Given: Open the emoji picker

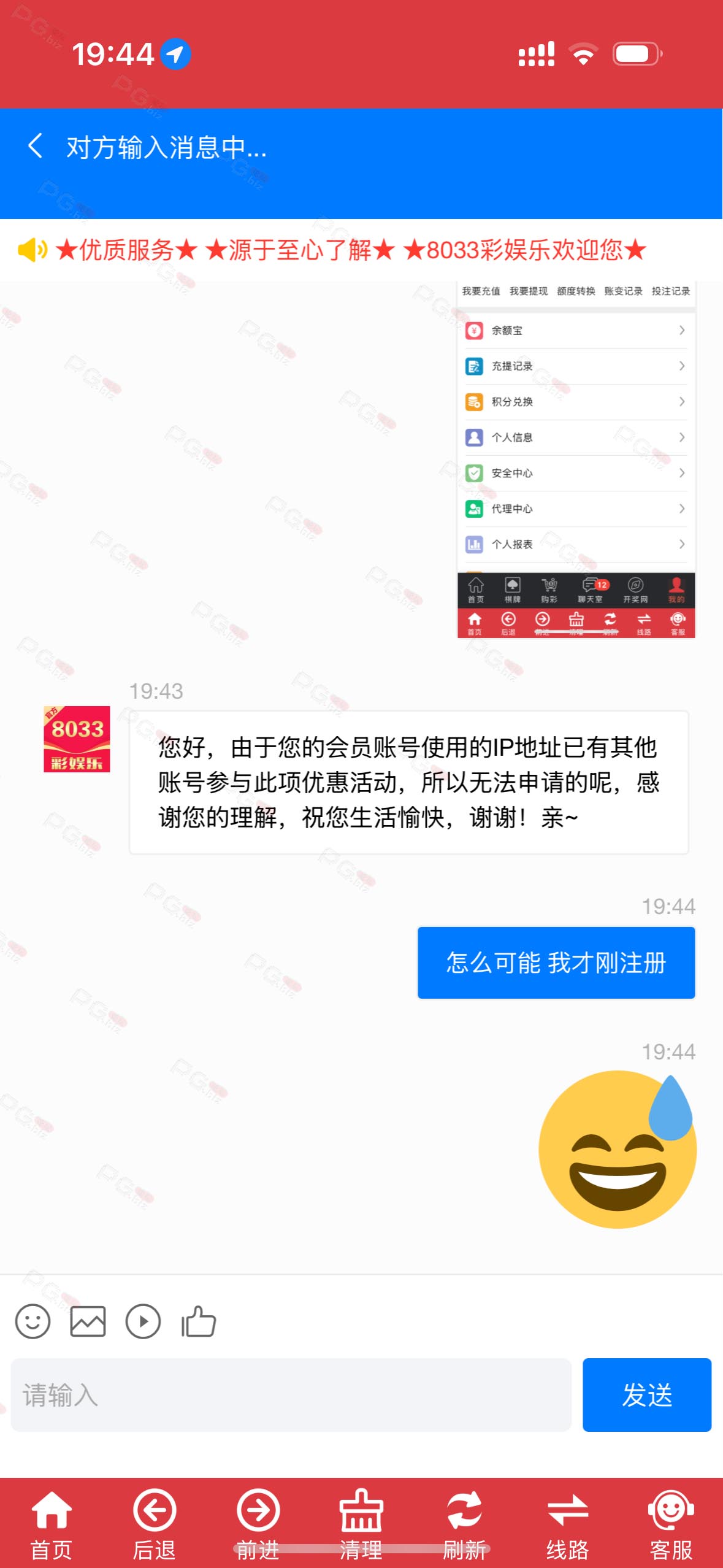Looking at the screenshot, I should click(33, 1321).
